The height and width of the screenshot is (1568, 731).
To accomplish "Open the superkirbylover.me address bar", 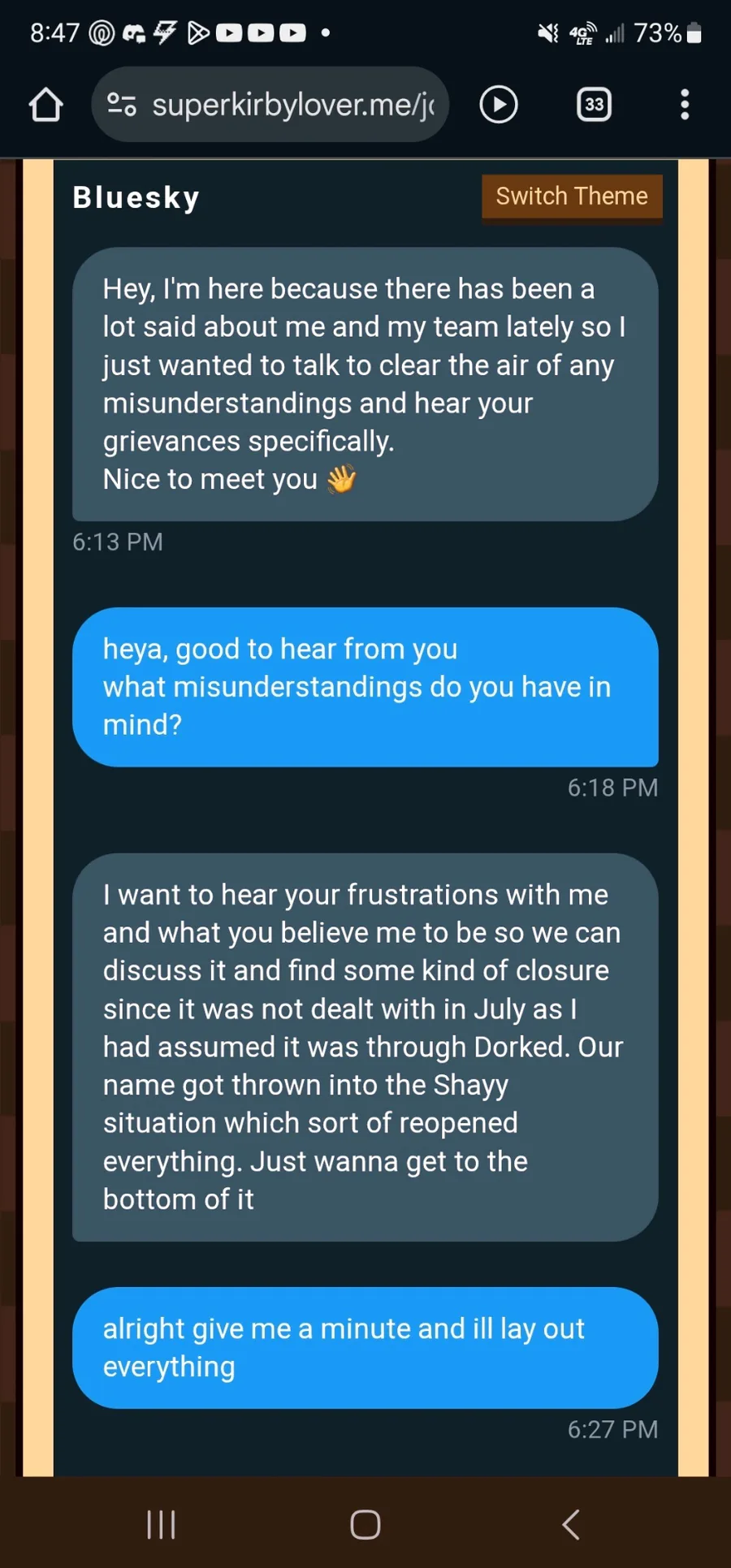I will [x=292, y=105].
